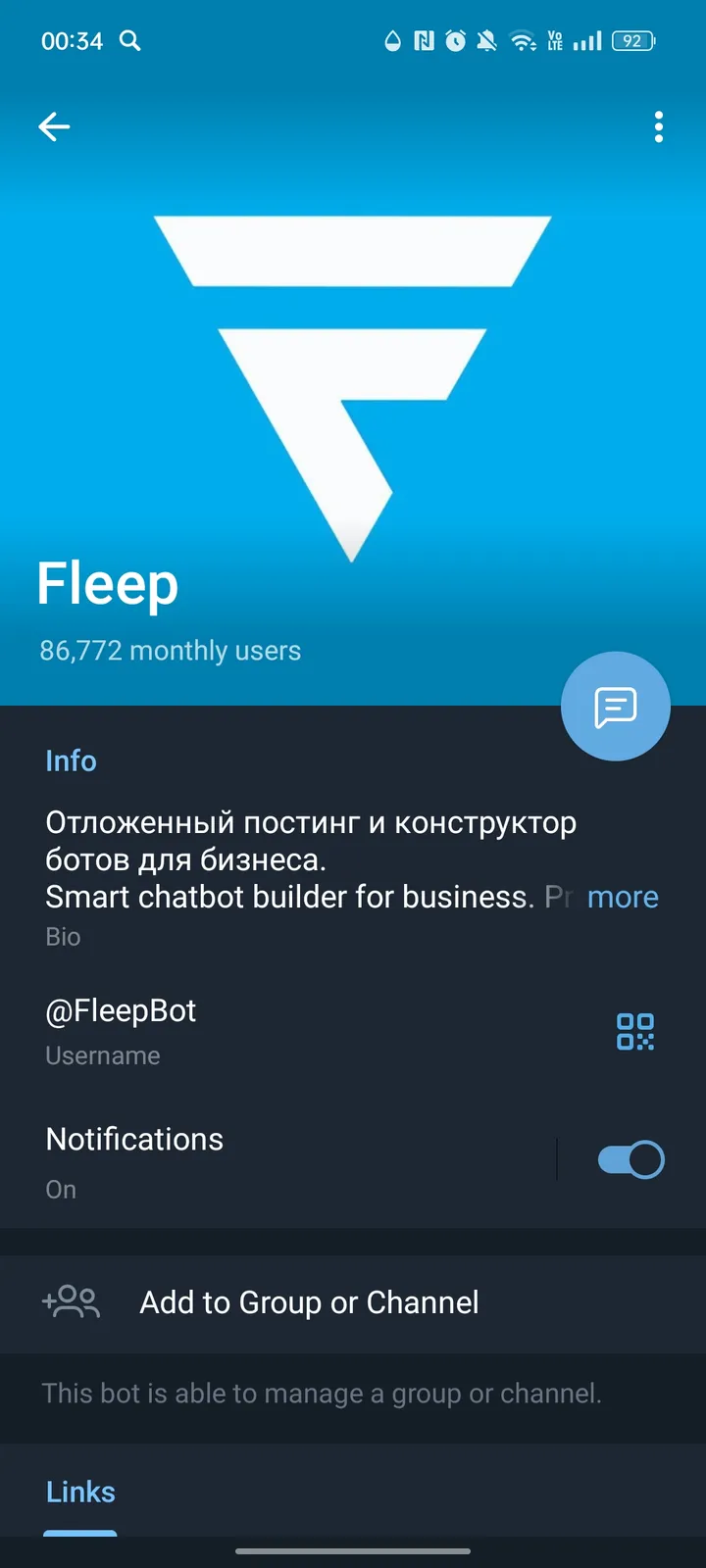Tap the battery indicator showing 92
This screenshot has height=1568, width=706.
coord(632,41)
